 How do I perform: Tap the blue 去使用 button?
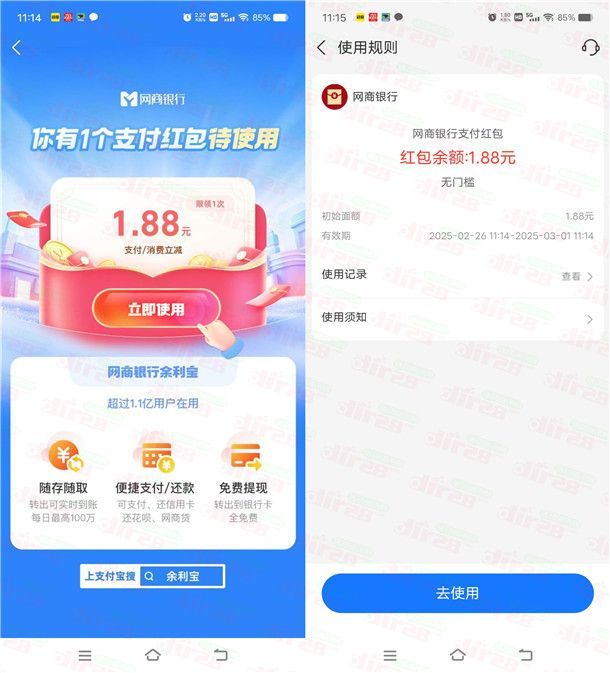(457, 593)
